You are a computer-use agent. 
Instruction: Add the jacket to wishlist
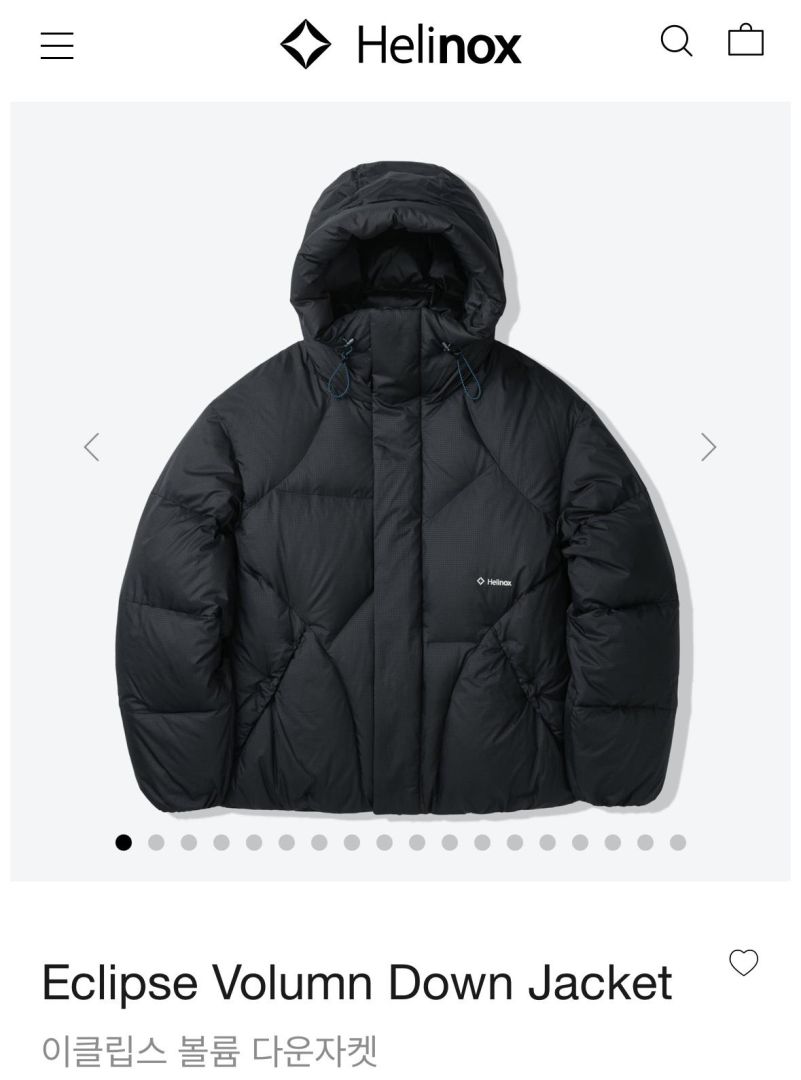(x=743, y=963)
